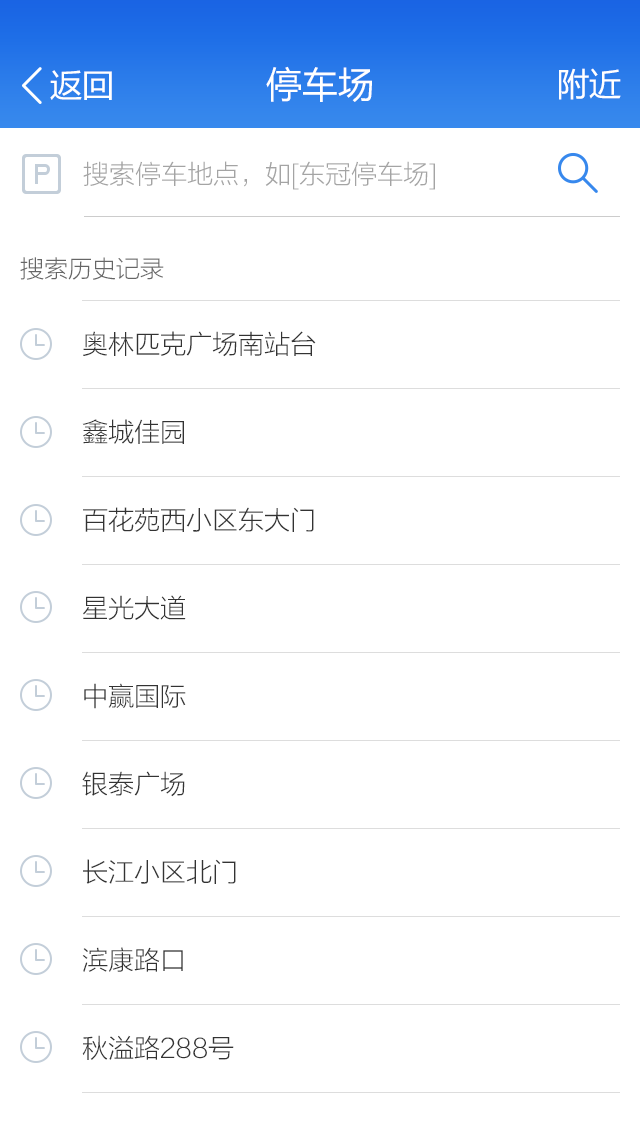Tap the magnifier search icon
This screenshot has width=640, height=1136.
tap(577, 172)
